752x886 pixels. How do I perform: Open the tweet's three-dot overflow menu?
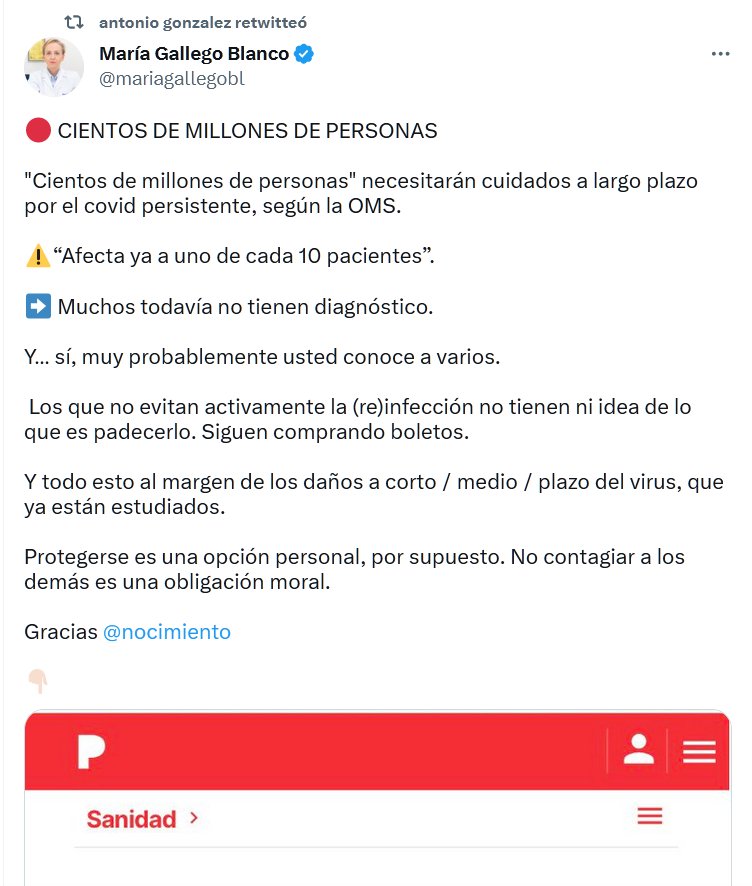point(720,54)
